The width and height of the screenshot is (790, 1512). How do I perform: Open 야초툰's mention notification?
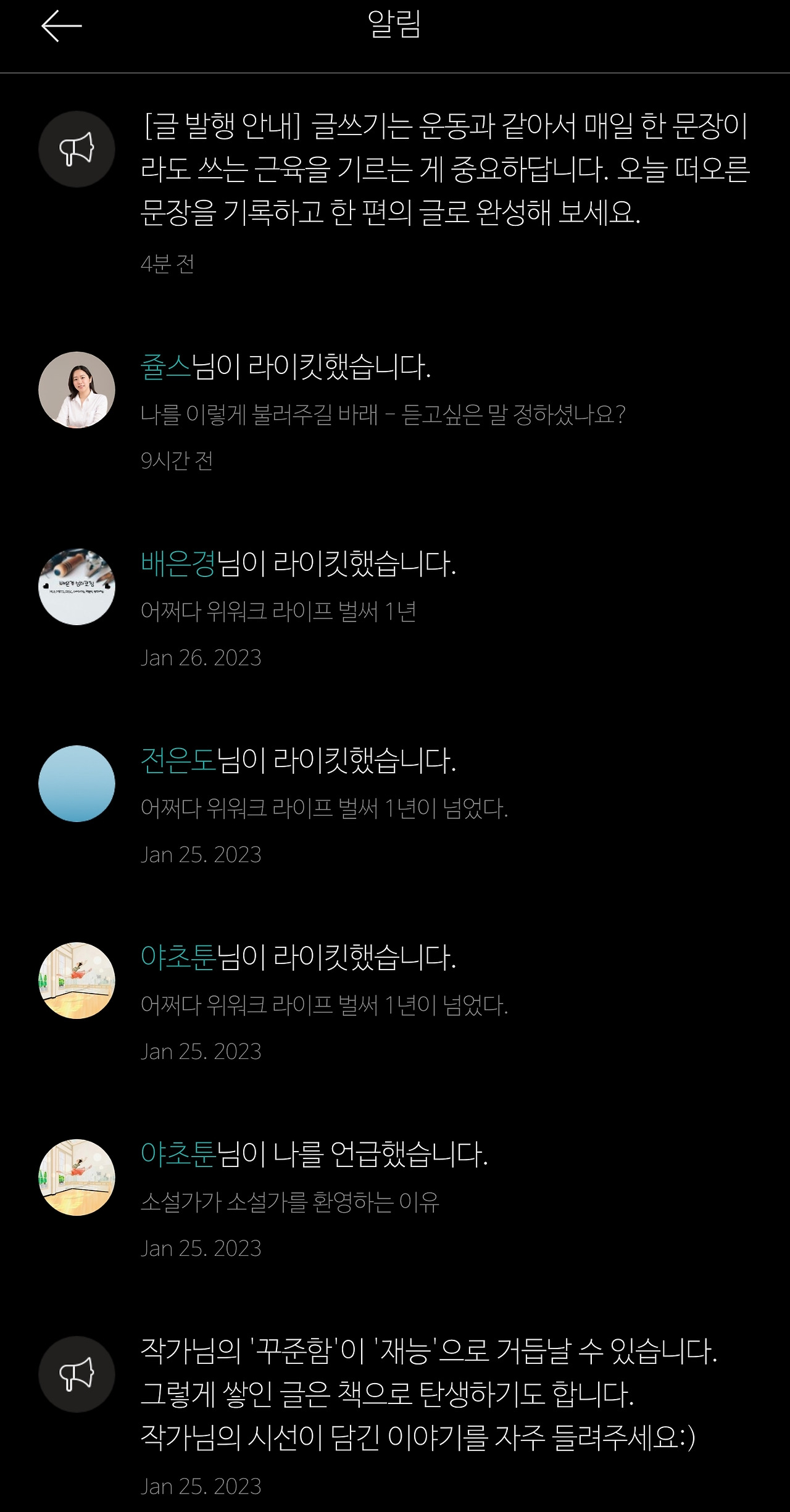click(x=395, y=1199)
